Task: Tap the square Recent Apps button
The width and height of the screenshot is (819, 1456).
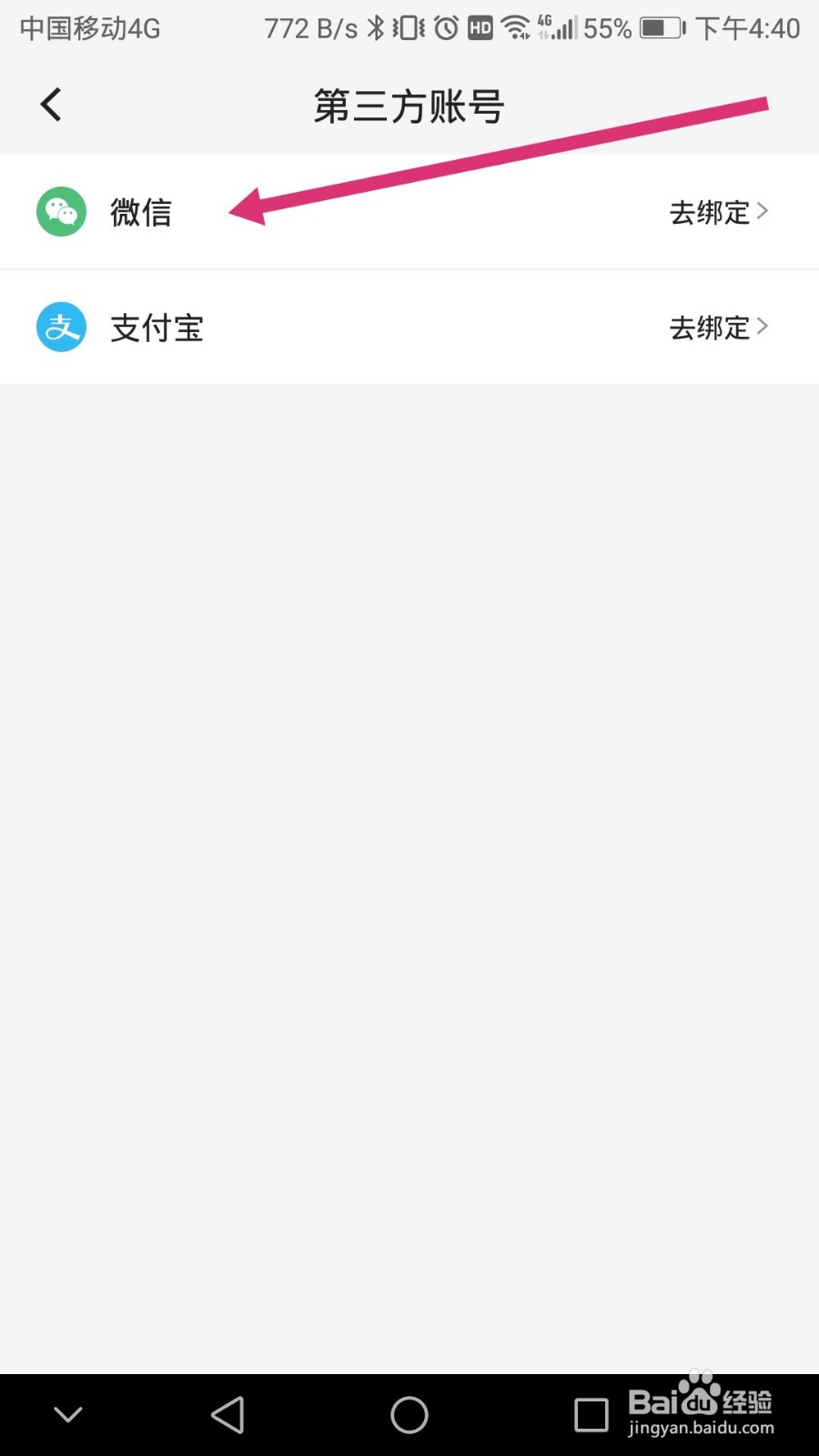Action: (x=590, y=1414)
